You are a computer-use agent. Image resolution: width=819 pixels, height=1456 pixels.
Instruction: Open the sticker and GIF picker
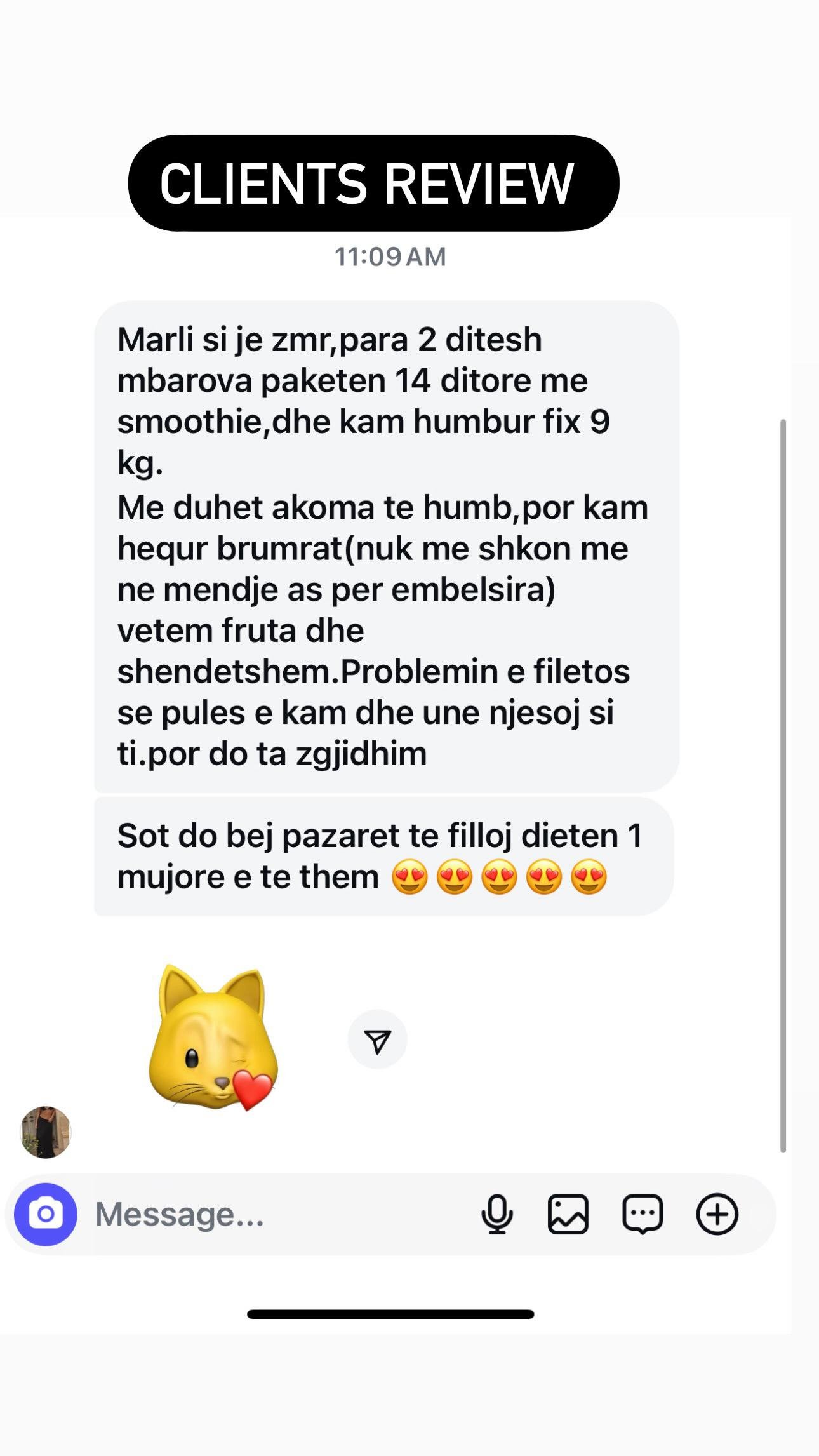[x=643, y=1214]
